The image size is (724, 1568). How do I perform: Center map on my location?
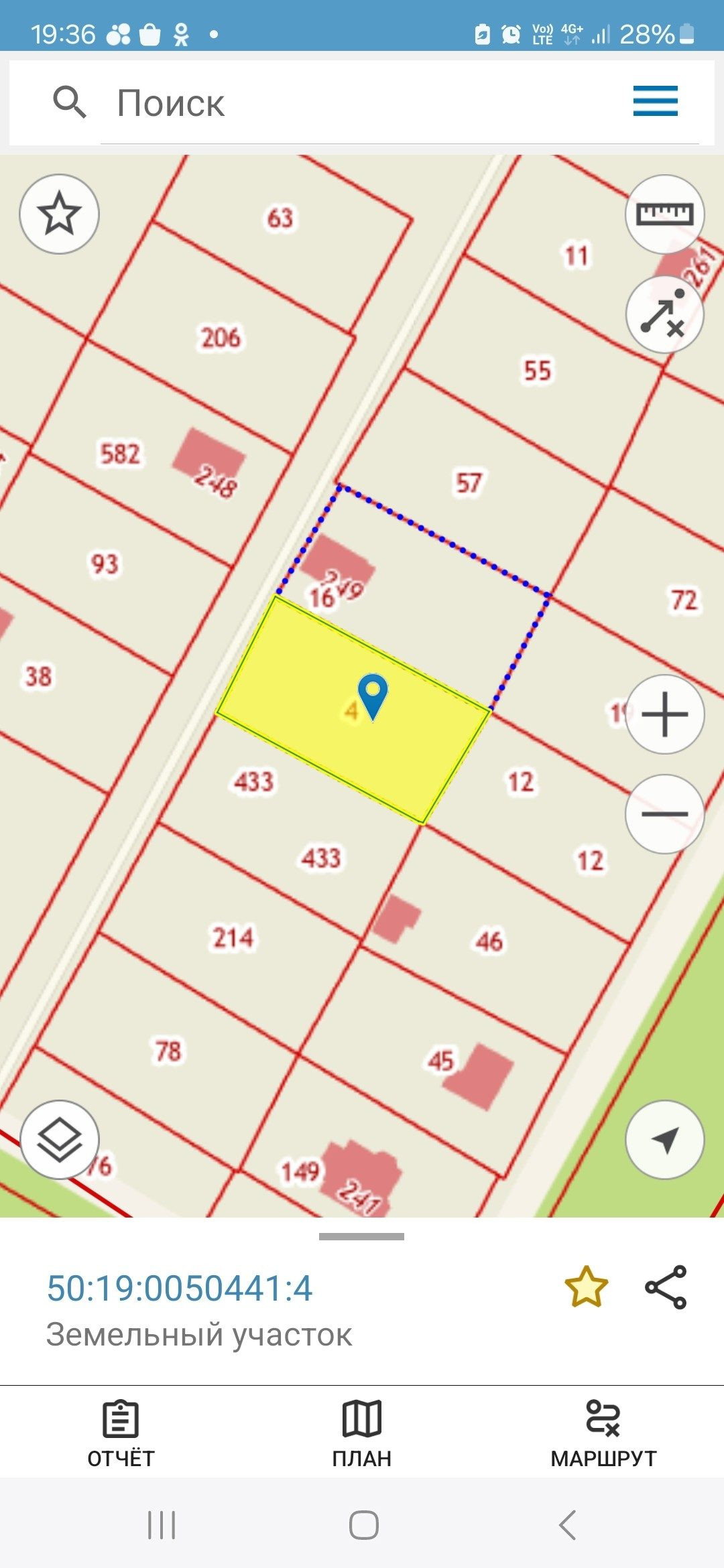click(x=664, y=1140)
